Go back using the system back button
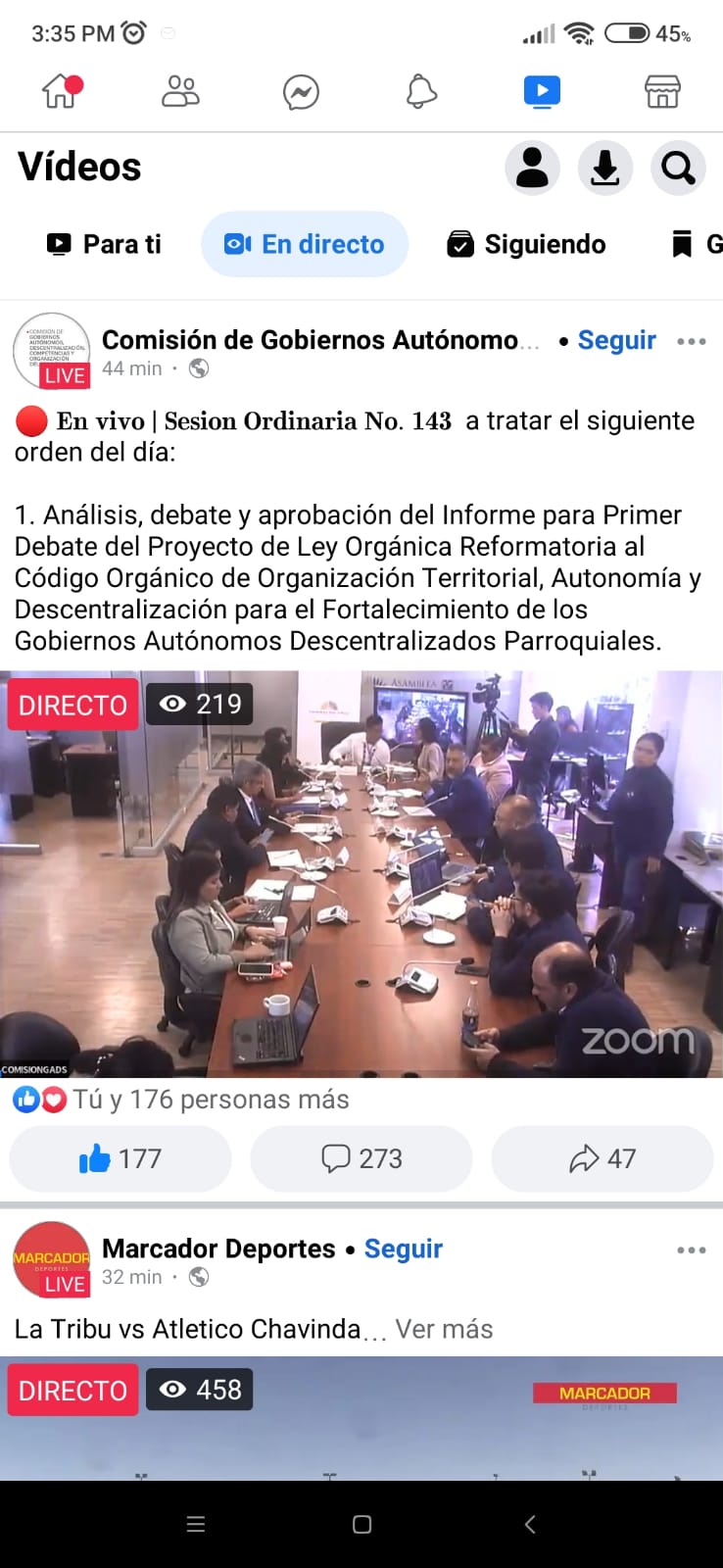The image size is (723, 1568). point(530,1524)
